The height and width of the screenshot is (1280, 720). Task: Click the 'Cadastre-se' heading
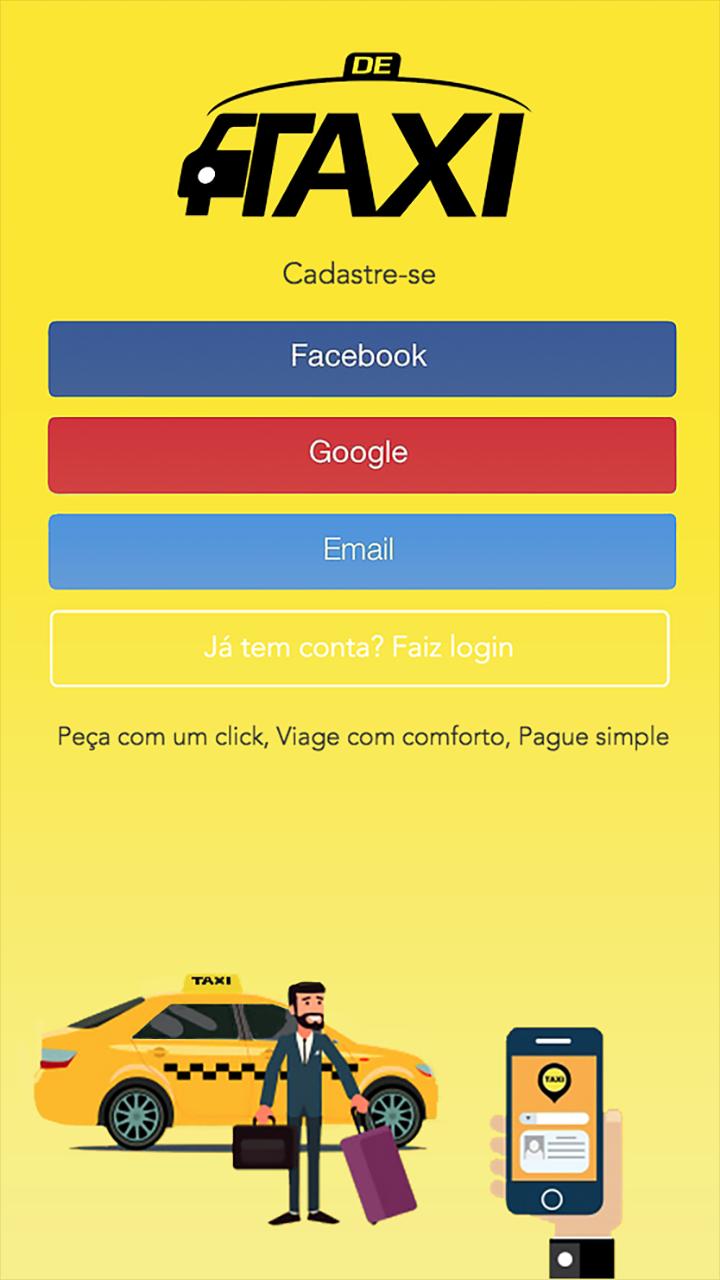[360, 273]
